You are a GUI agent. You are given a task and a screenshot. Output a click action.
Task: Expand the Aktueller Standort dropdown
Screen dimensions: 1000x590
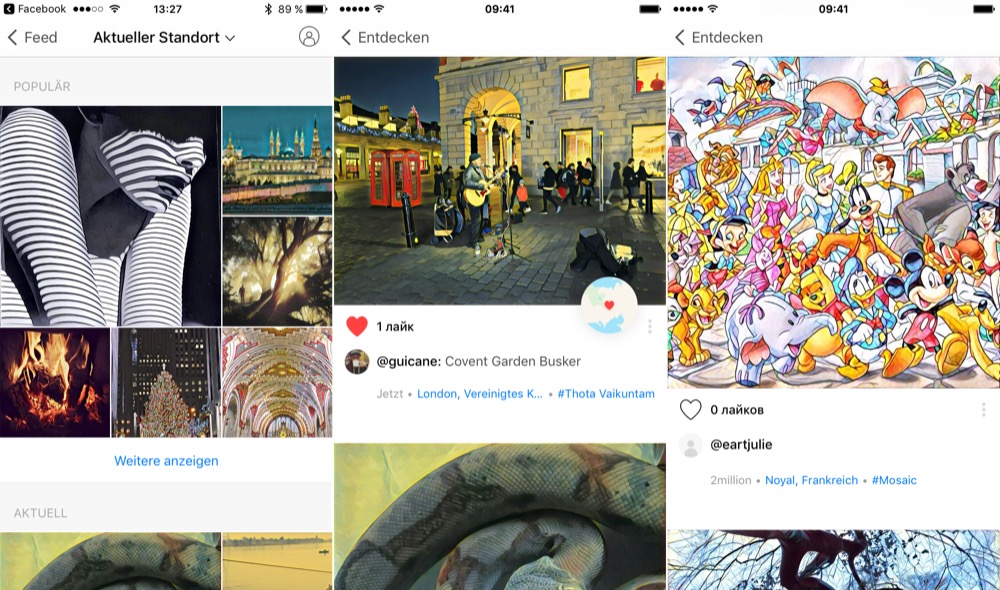coord(165,38)
